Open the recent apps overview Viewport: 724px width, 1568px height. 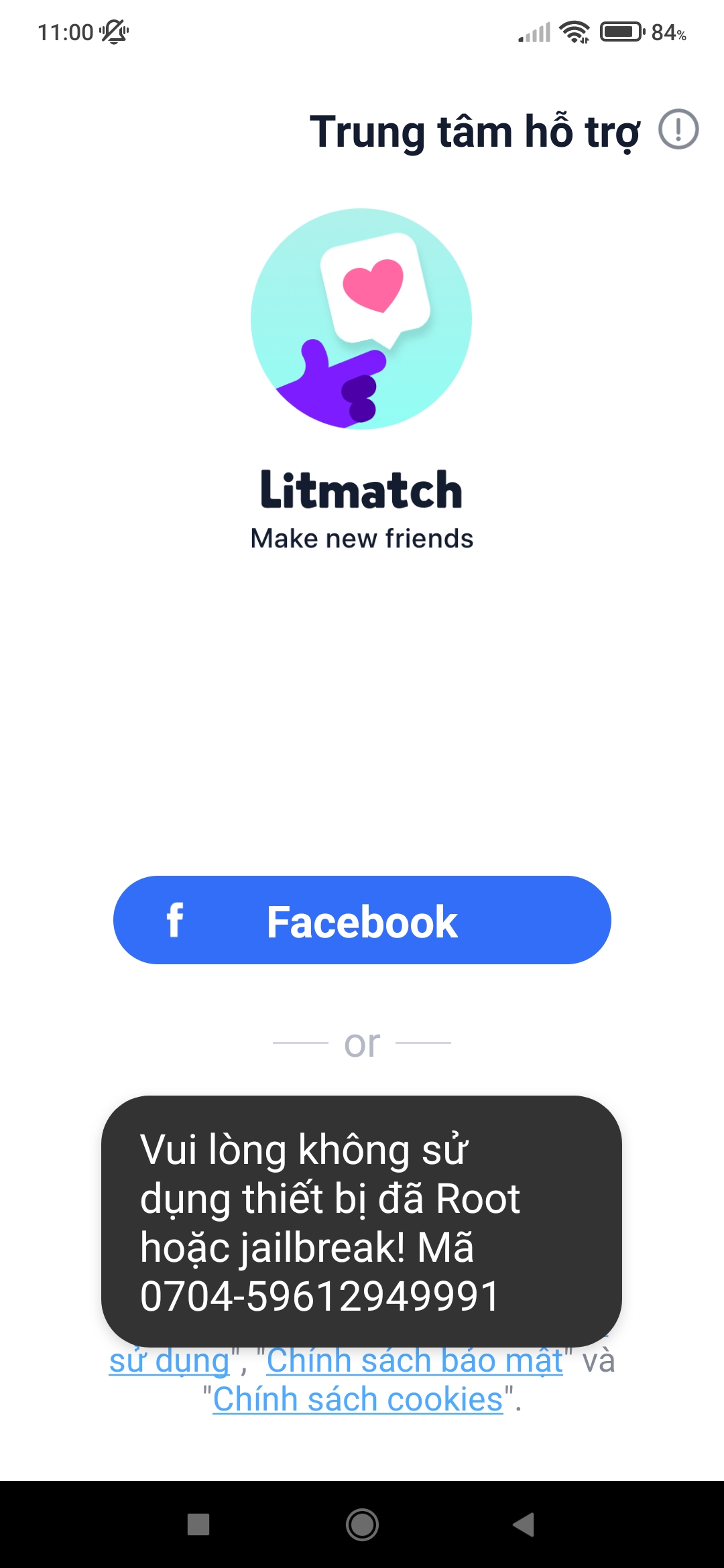point(198,1524)
